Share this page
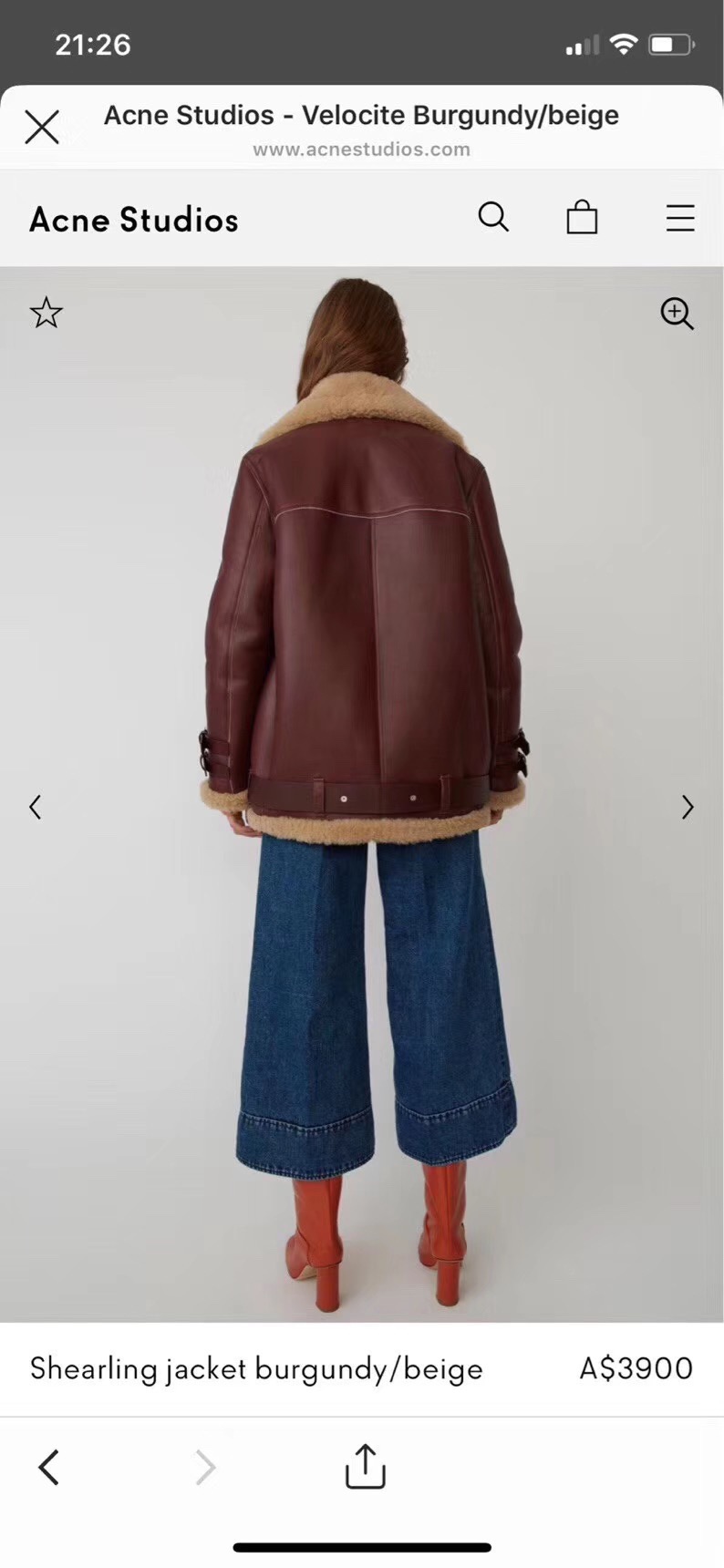The image size is (724, 1568). (x=365, y=1467)
